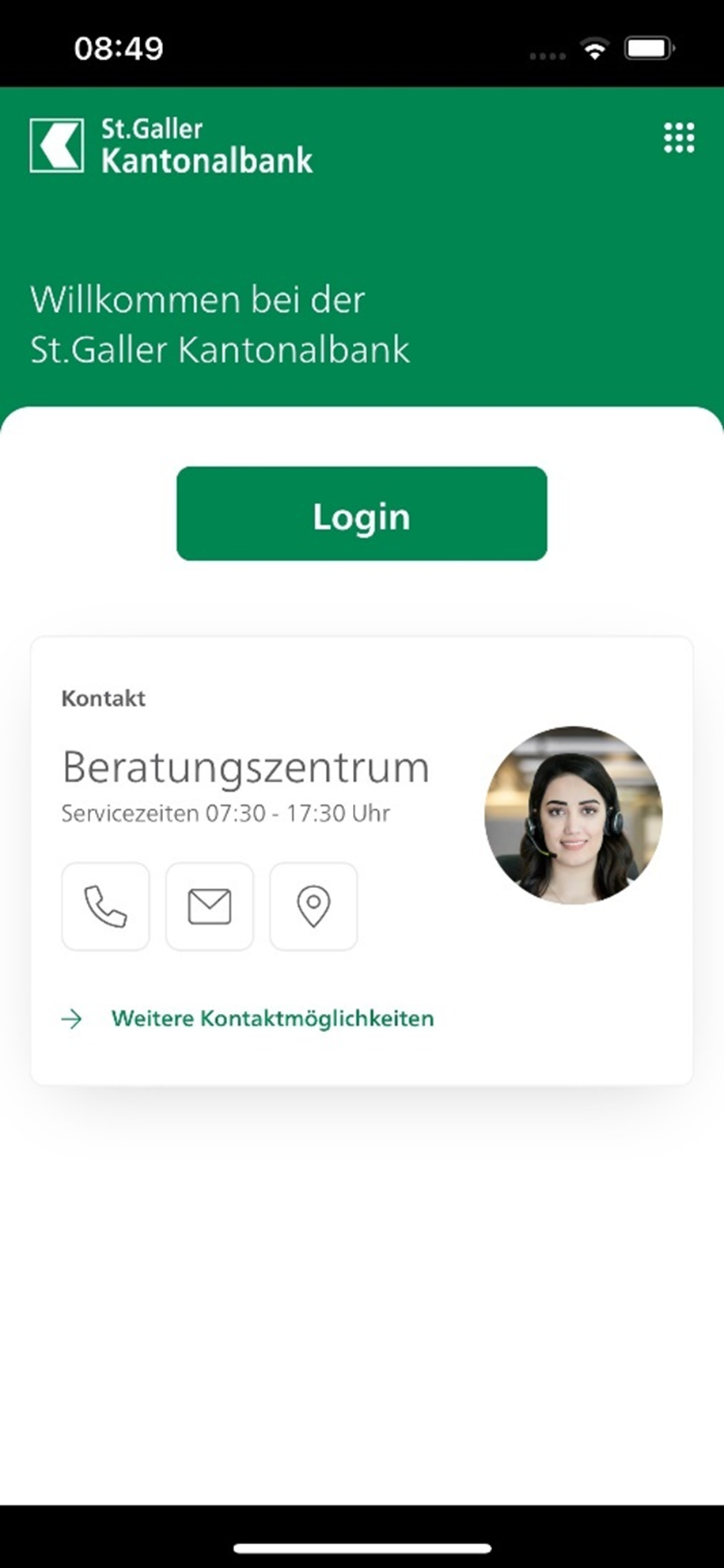The height and width of the screenshot is (1568, 724).
Task: Email the Beratungszentrum via envelope icon
Action: tap(210, 906)
